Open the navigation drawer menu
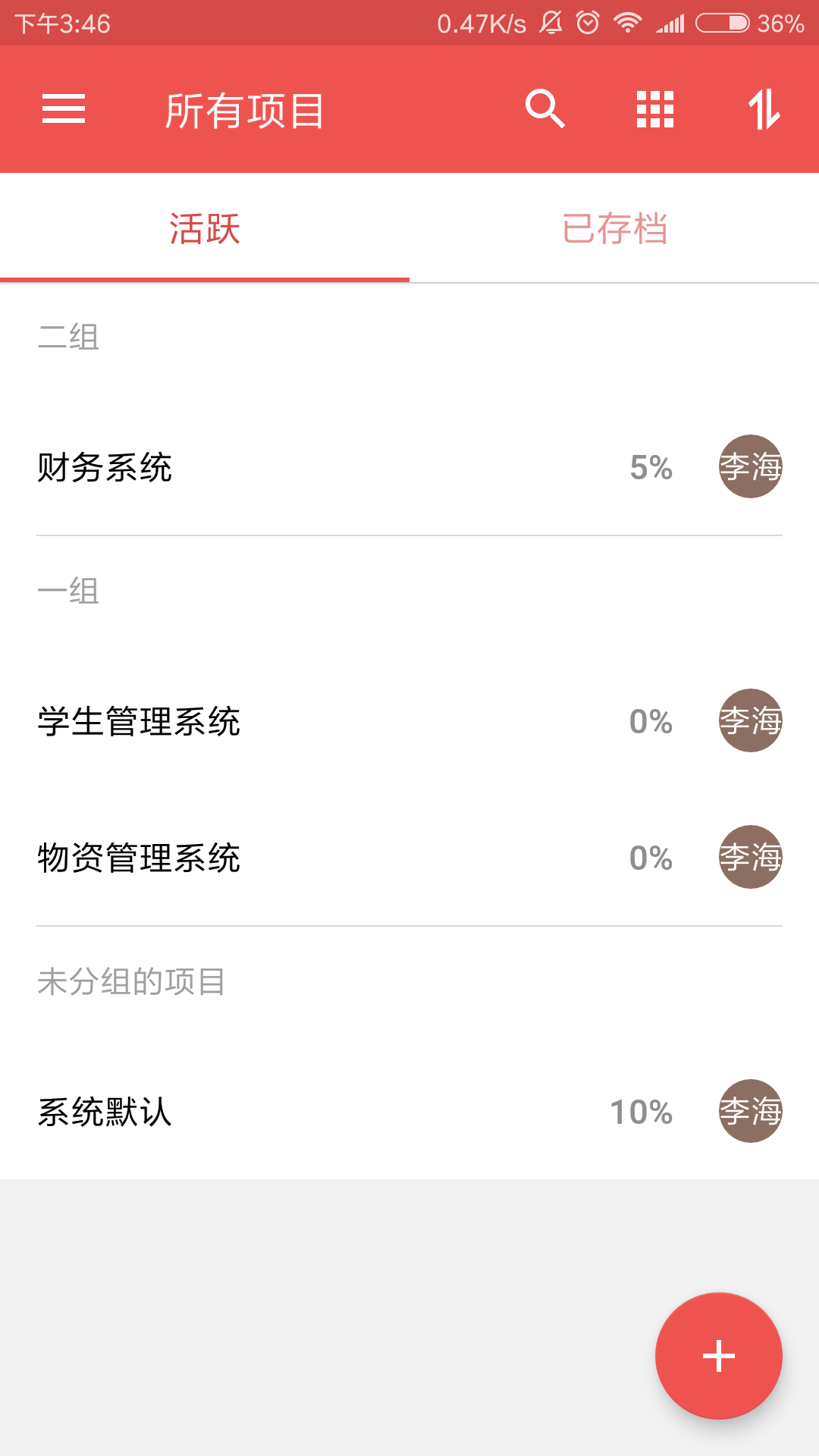Viewport: 819px width, 1456px height. [x=64, y=109]
